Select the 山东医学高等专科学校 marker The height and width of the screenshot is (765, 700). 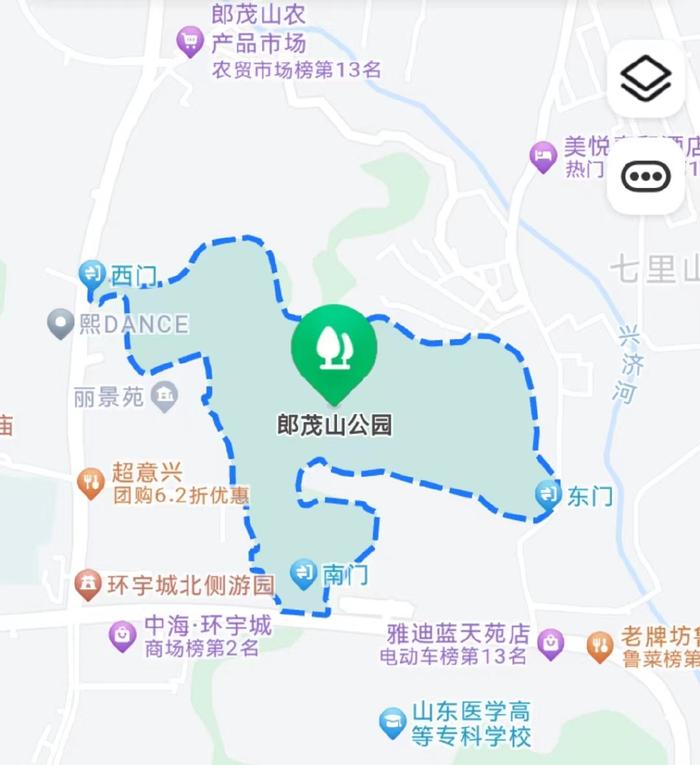(x=393, y=722)
